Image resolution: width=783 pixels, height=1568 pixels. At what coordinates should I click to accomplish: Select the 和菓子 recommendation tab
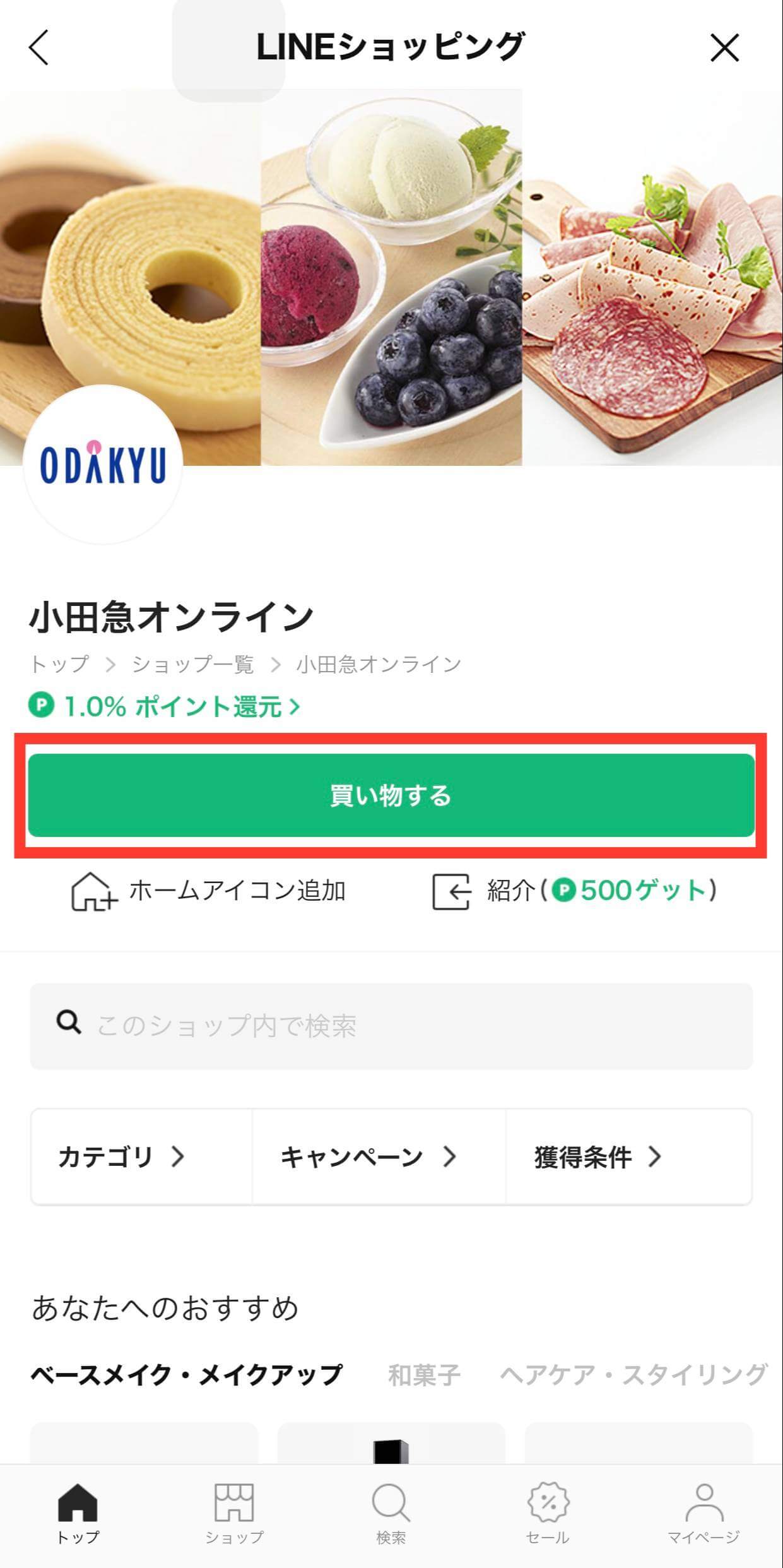coord(424,1375)
